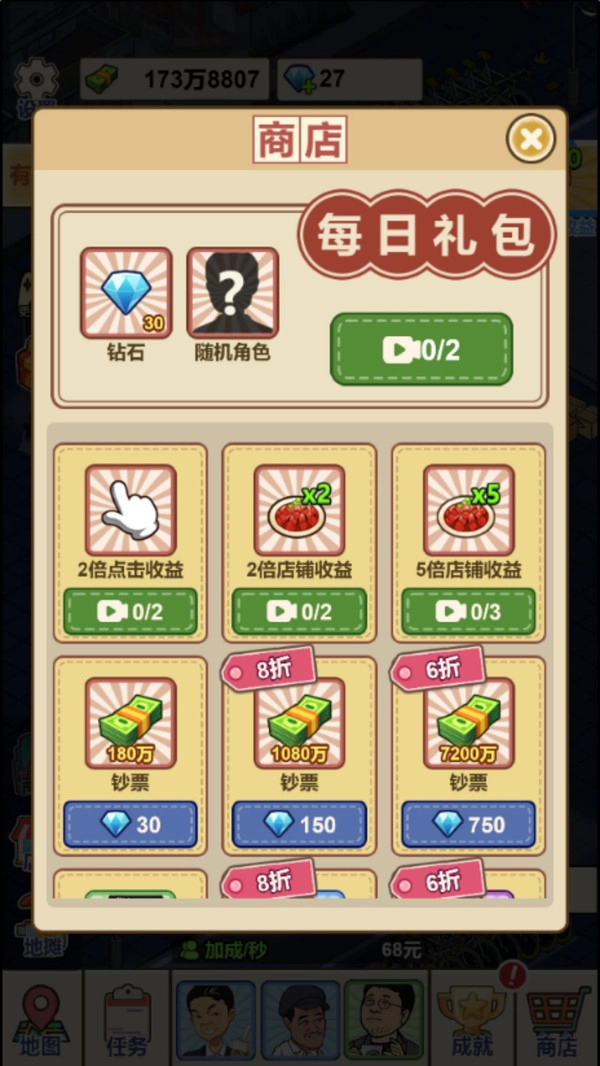The image size is (600, 1066).
Task: View the 随机角色 reward tile
Action: tap(232, 294)
